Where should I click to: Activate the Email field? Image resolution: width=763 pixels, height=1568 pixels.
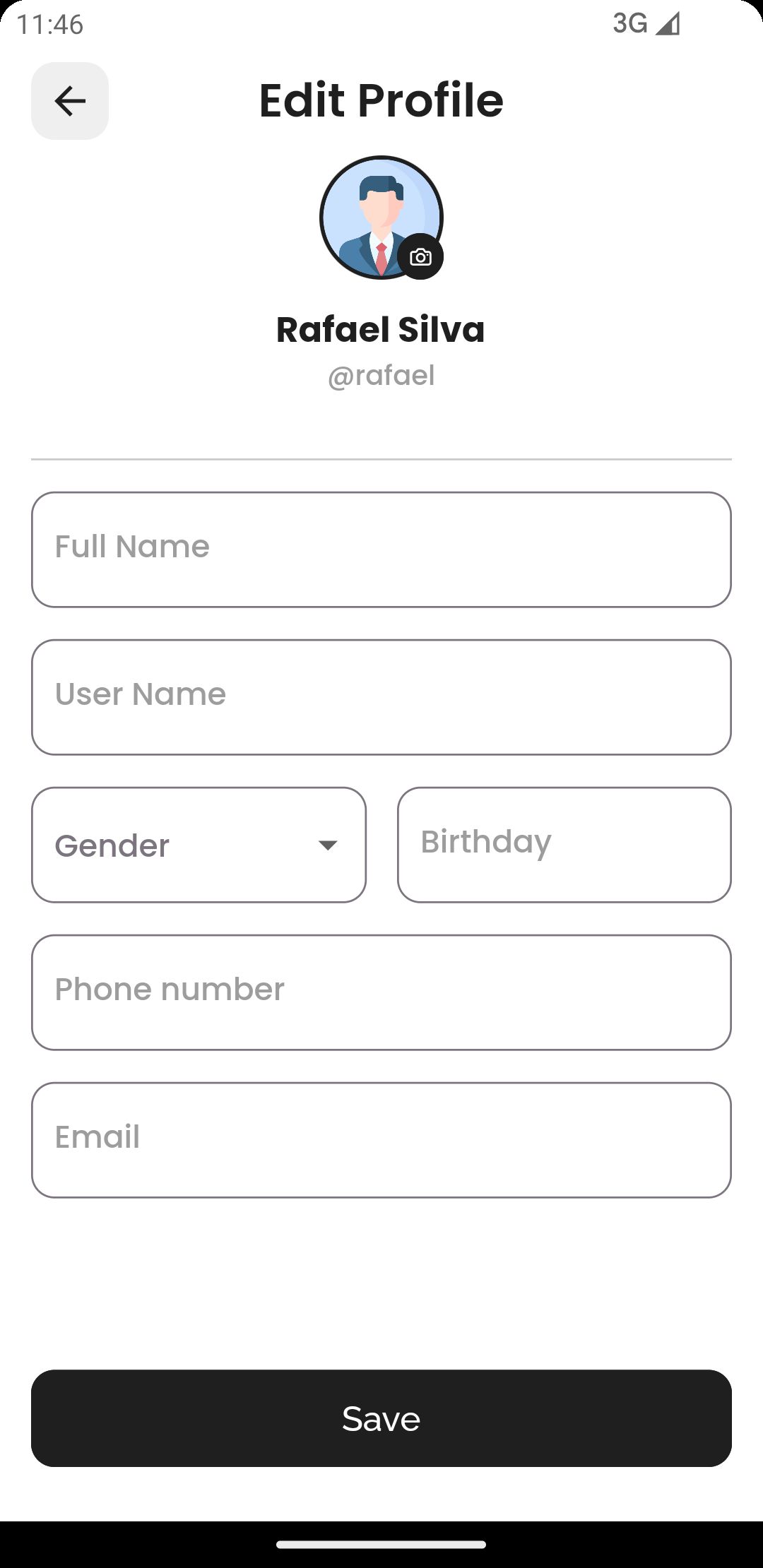(x=381, y=1140)
